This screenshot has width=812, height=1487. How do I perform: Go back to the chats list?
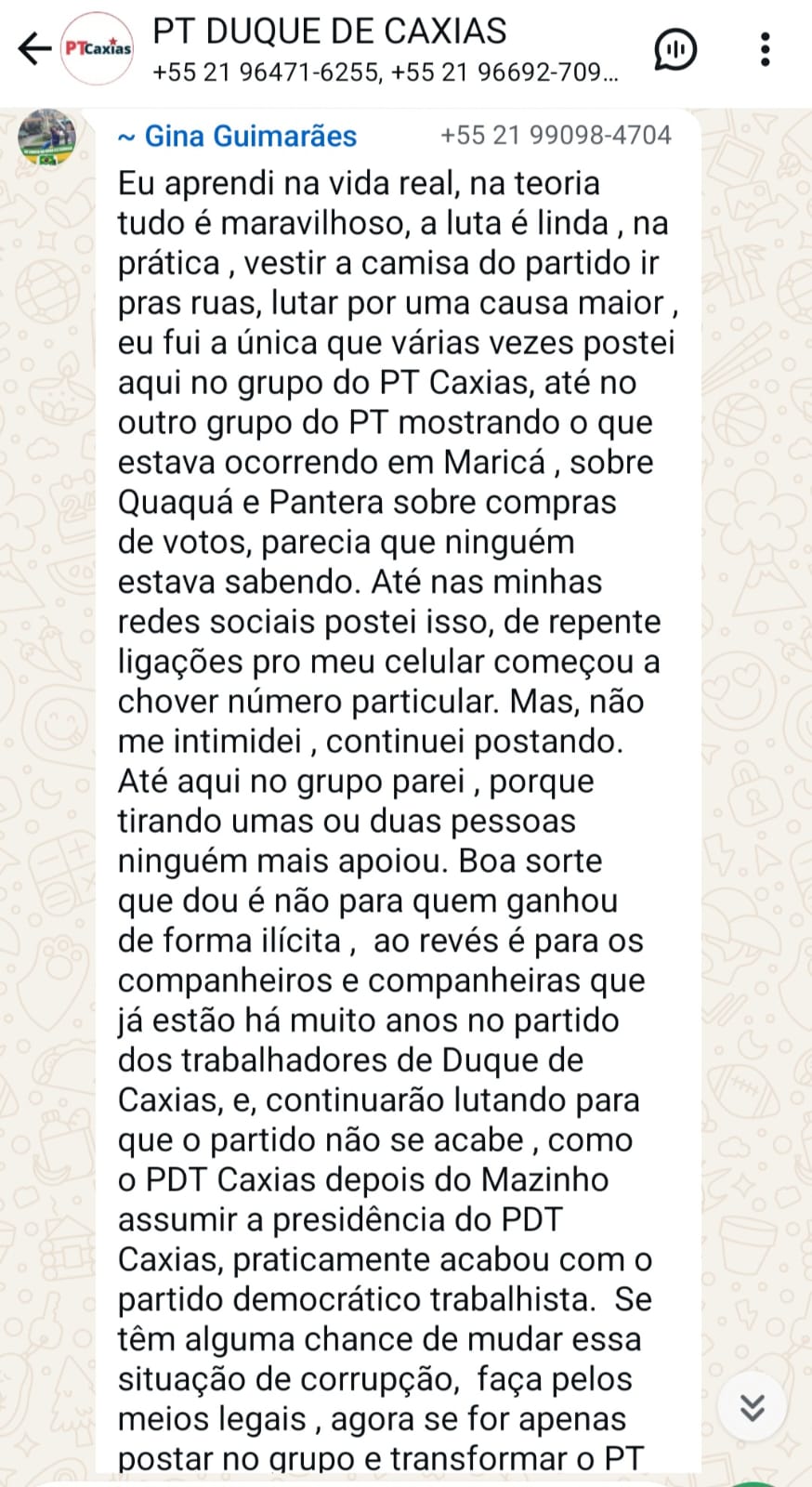pyautogui.click(x=34, y=48)
